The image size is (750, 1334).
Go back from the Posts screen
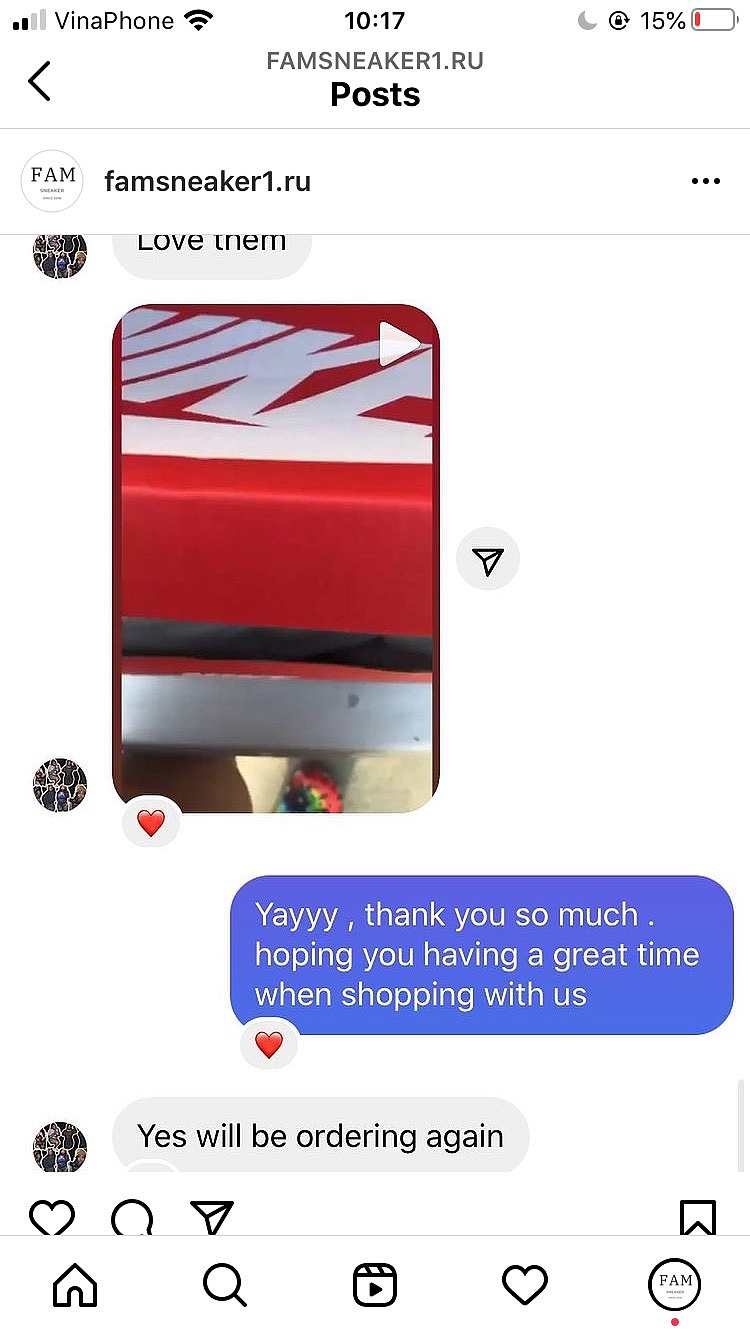pyautogui.click(x=39, y=81)
